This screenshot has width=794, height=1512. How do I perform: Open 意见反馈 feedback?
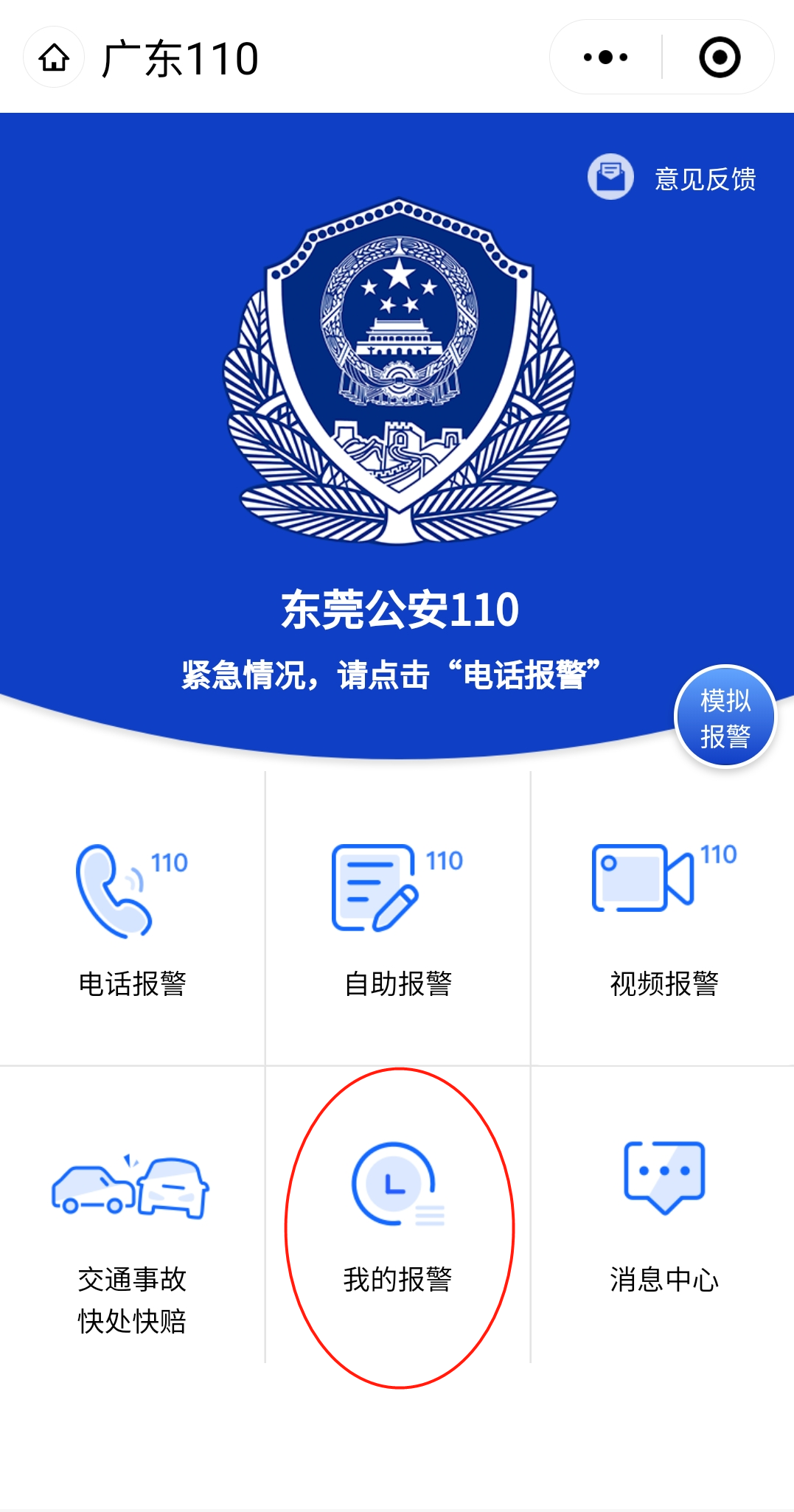point(674,178)
